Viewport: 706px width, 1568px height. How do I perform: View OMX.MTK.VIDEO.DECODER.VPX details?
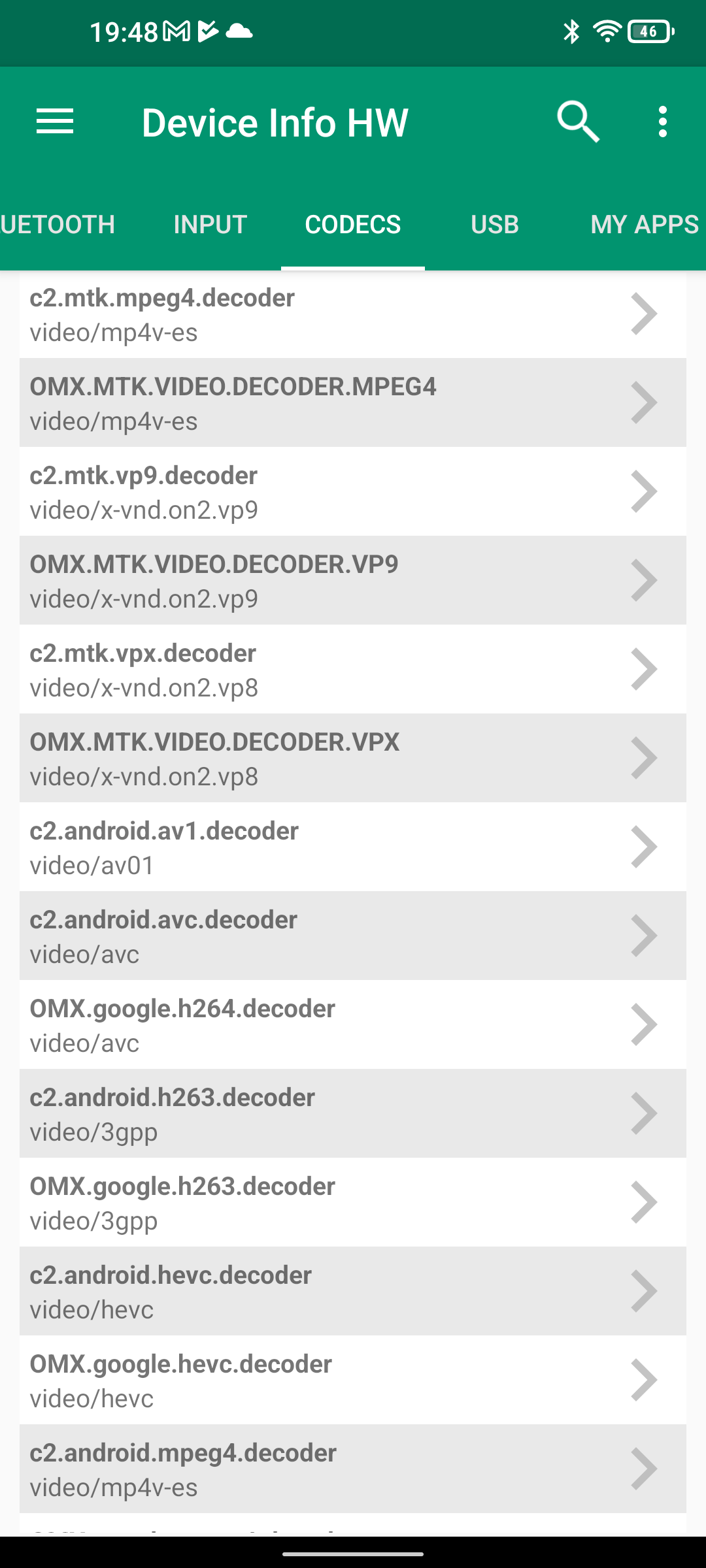[353, 759]
